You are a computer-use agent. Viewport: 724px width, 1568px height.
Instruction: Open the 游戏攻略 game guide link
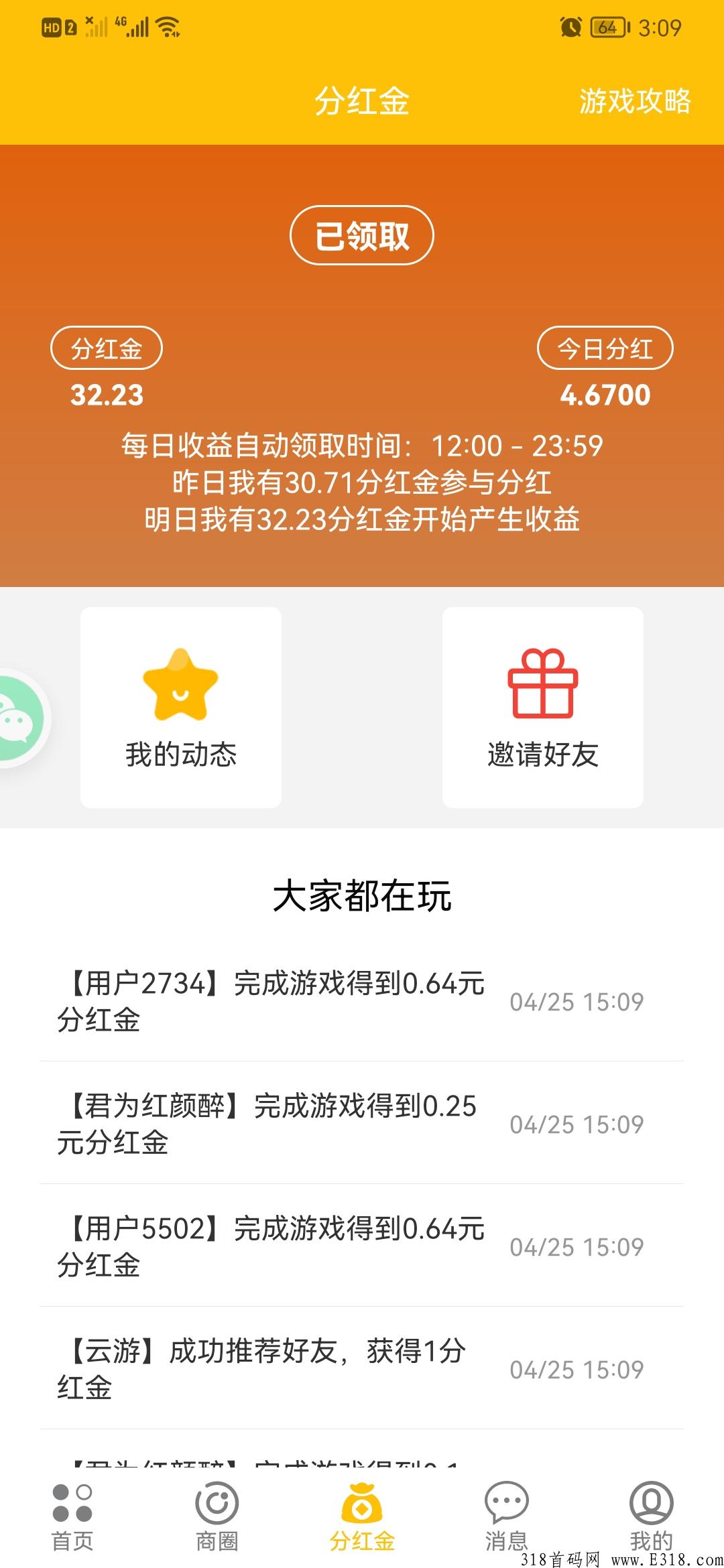634,101
